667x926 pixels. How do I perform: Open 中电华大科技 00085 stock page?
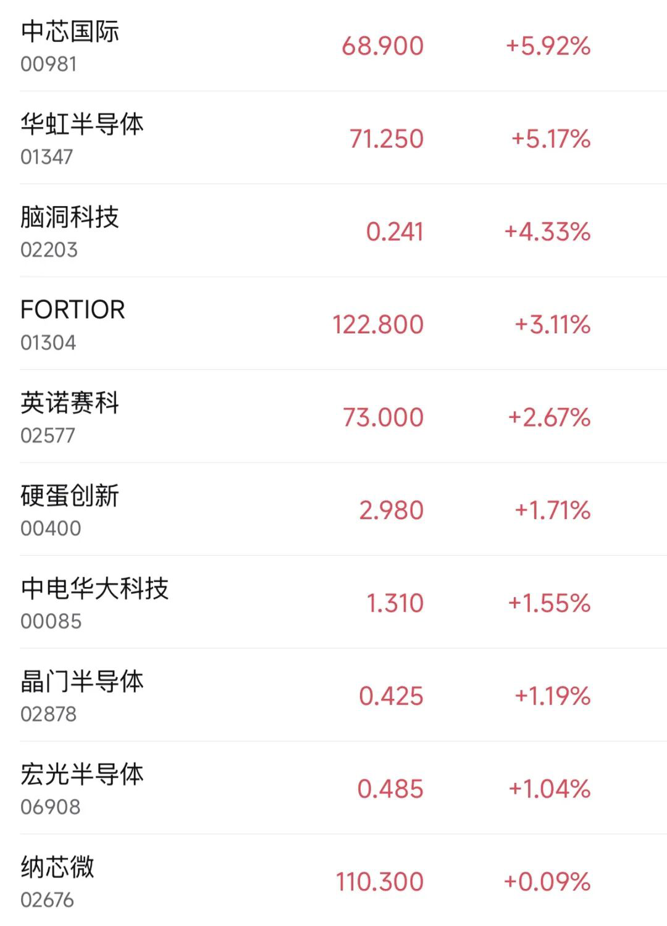pos(333,603)
